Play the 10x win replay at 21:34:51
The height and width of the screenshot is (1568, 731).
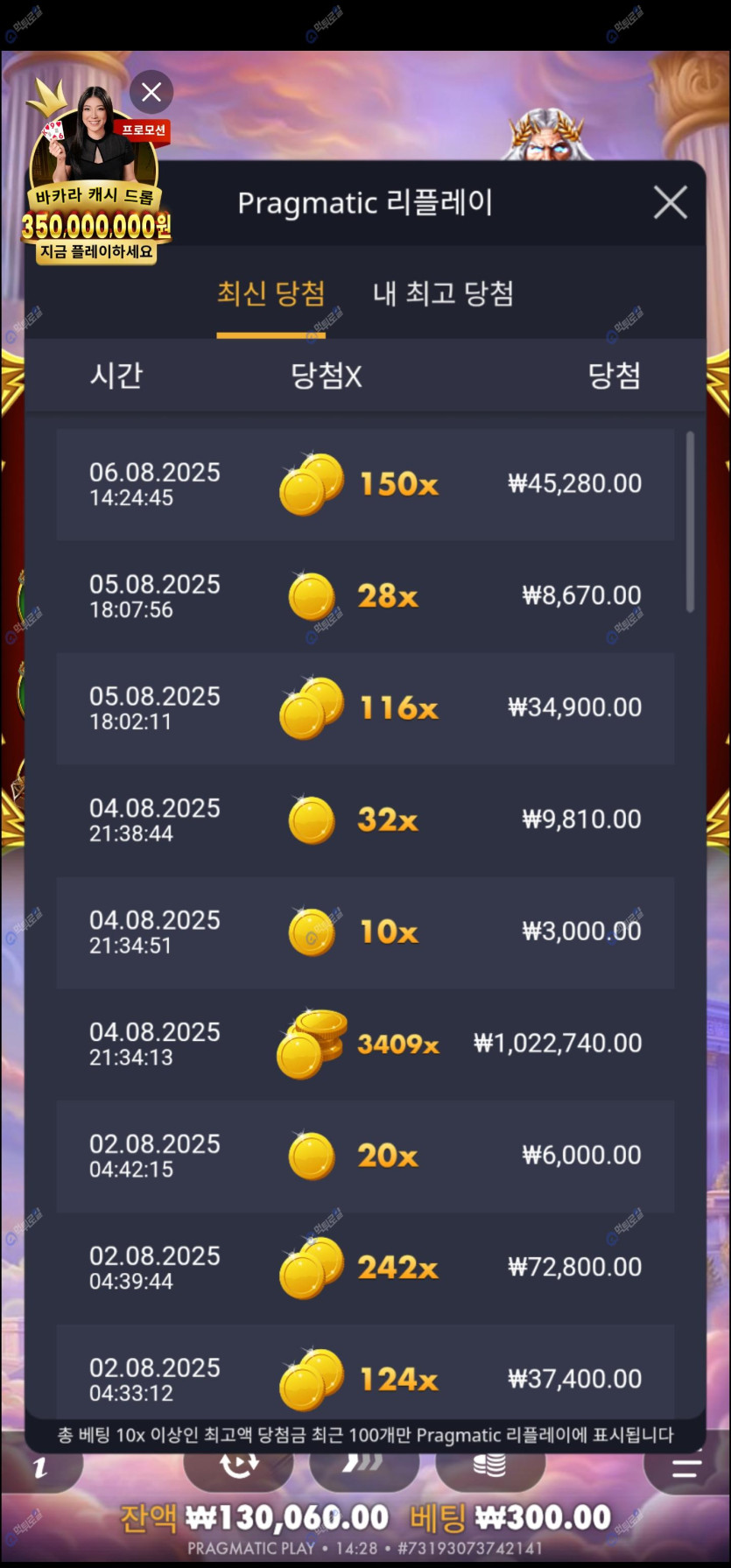[x=365, y=932]
